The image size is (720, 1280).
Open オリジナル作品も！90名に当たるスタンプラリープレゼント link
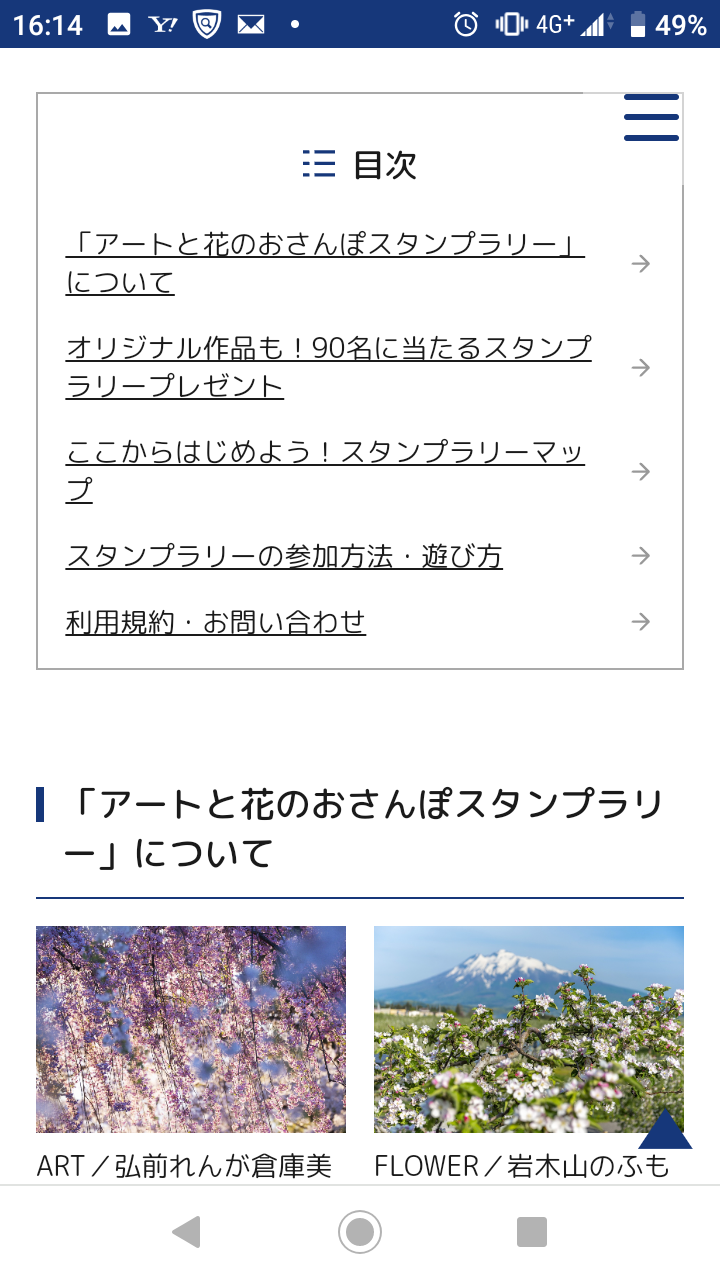[x=328, y=367]
